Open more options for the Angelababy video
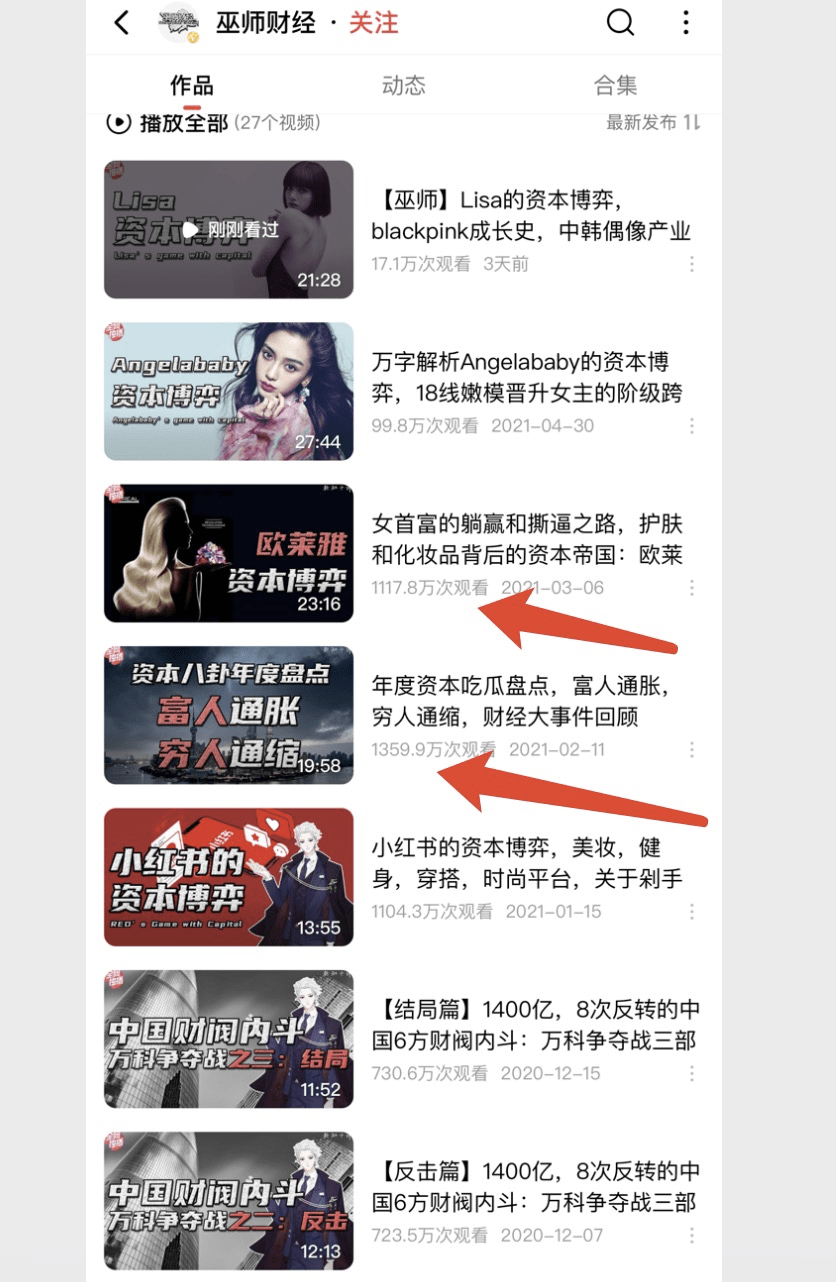The width and height of the screenshot is (836, 1282). tap(691, 426)
